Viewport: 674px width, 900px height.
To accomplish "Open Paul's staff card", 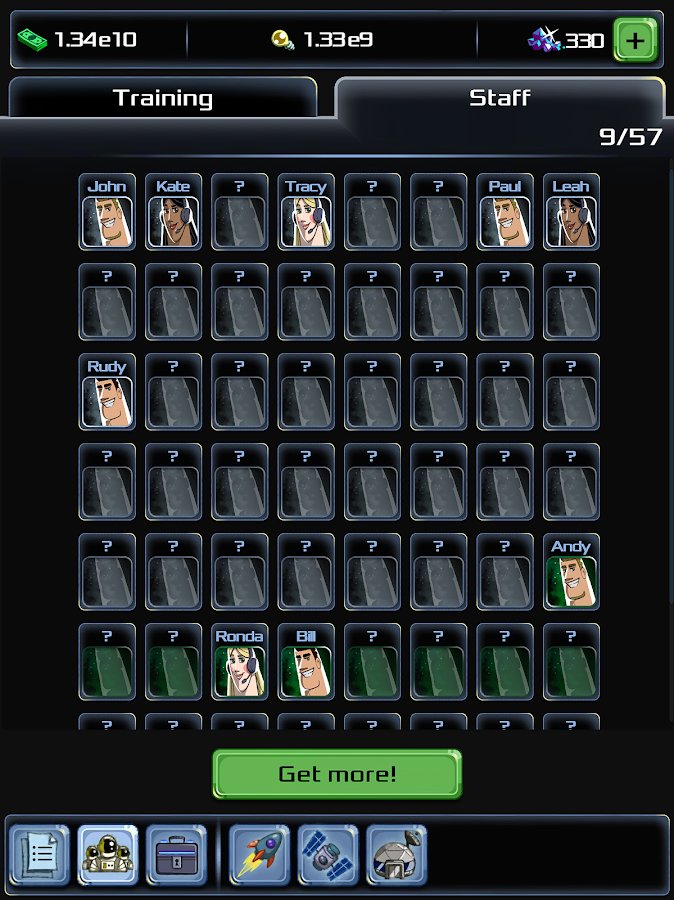I will pos(505,212).
